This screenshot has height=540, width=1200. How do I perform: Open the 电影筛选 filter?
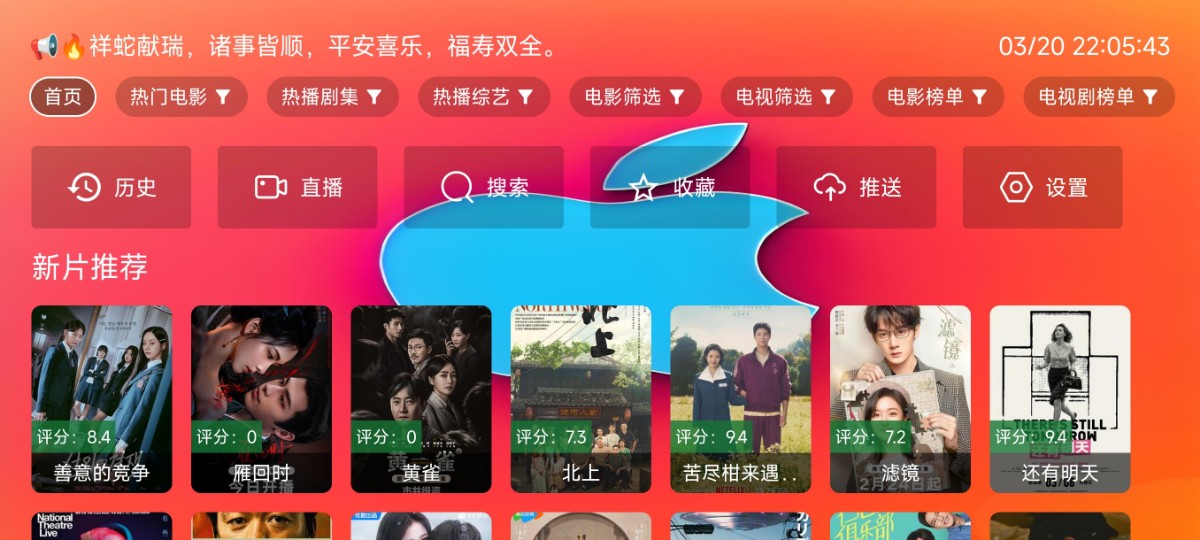tap(635, 97)
